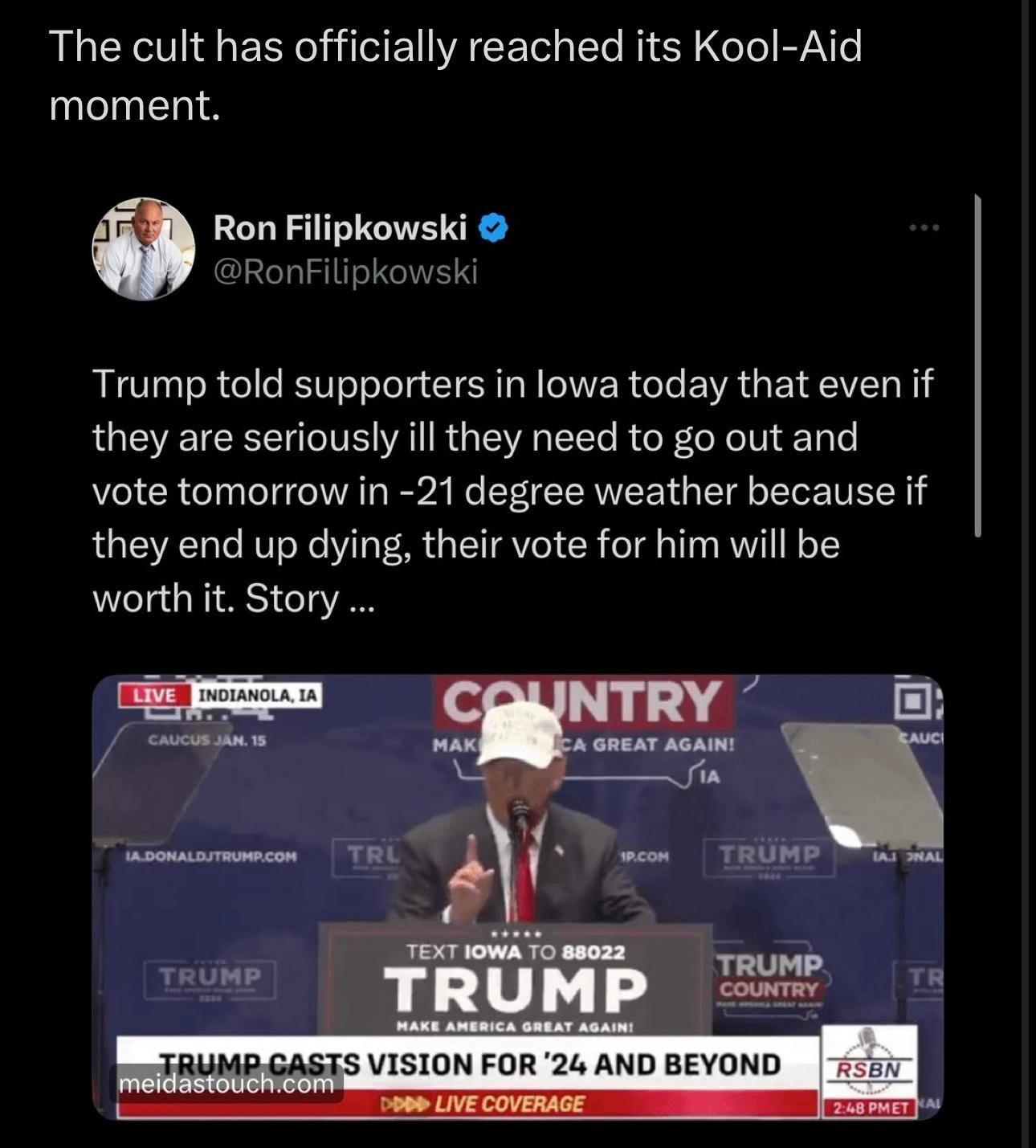1036x1148 pixels.
Task: Tap the @RonFilipkowski handle
Action: tap(345, 272)
